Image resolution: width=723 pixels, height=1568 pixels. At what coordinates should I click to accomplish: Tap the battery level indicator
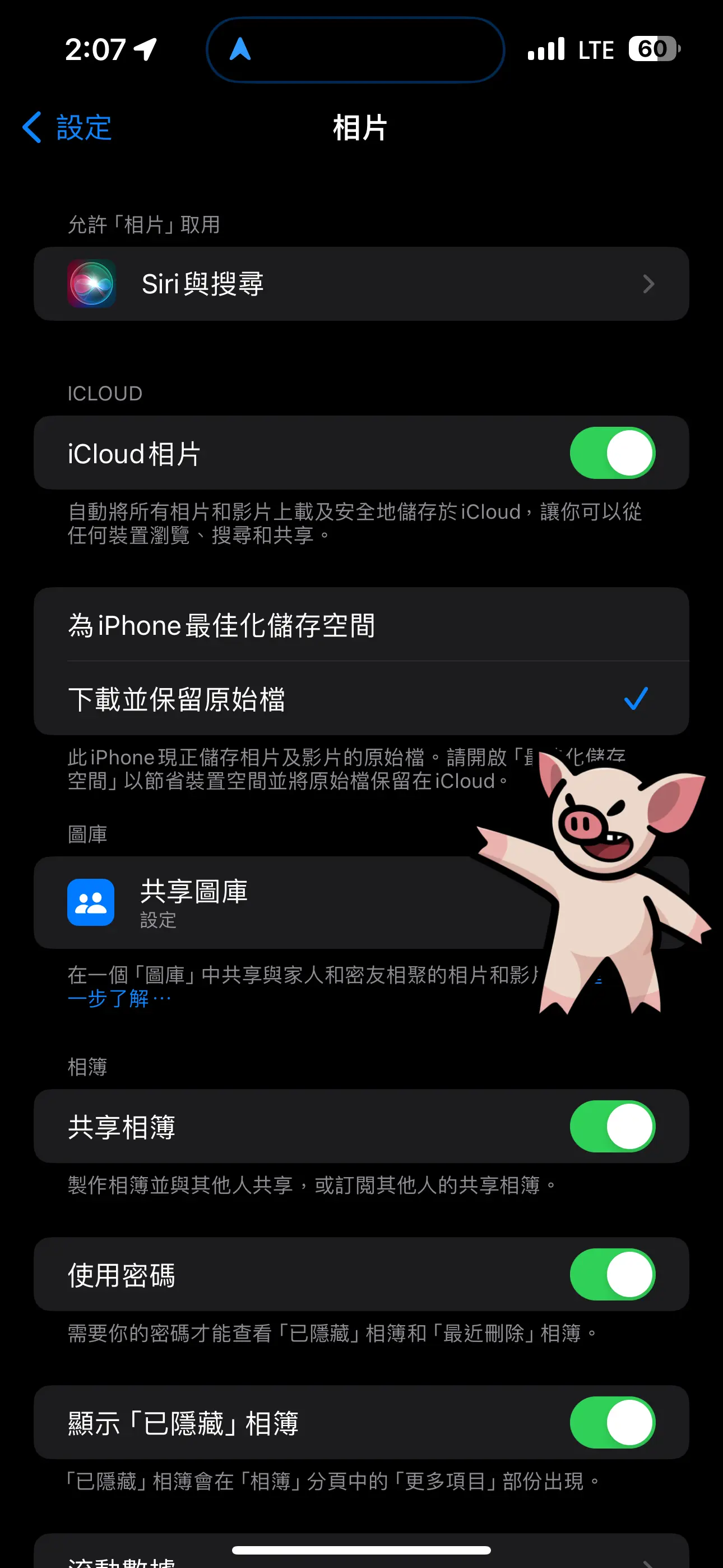(x=652, y=49)
